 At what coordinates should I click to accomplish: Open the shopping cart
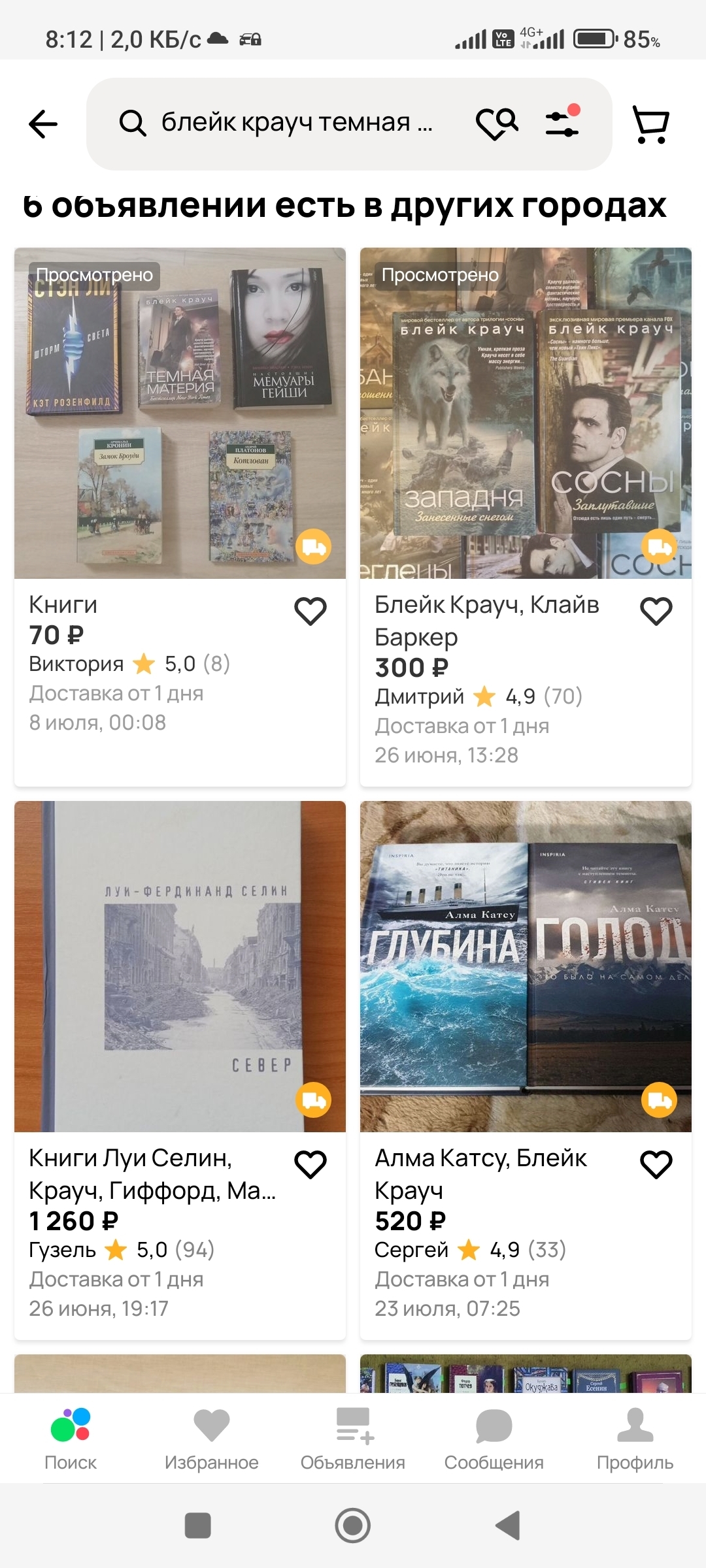coord(650,123)
